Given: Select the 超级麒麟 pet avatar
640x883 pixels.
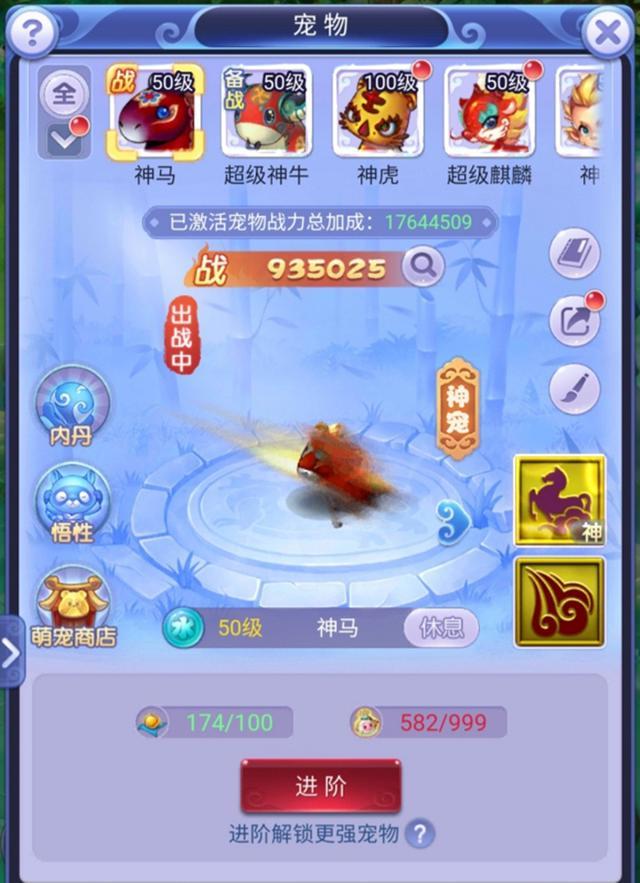Looking at the screenshot, I should pyautogui.click(x=489, y=112).
